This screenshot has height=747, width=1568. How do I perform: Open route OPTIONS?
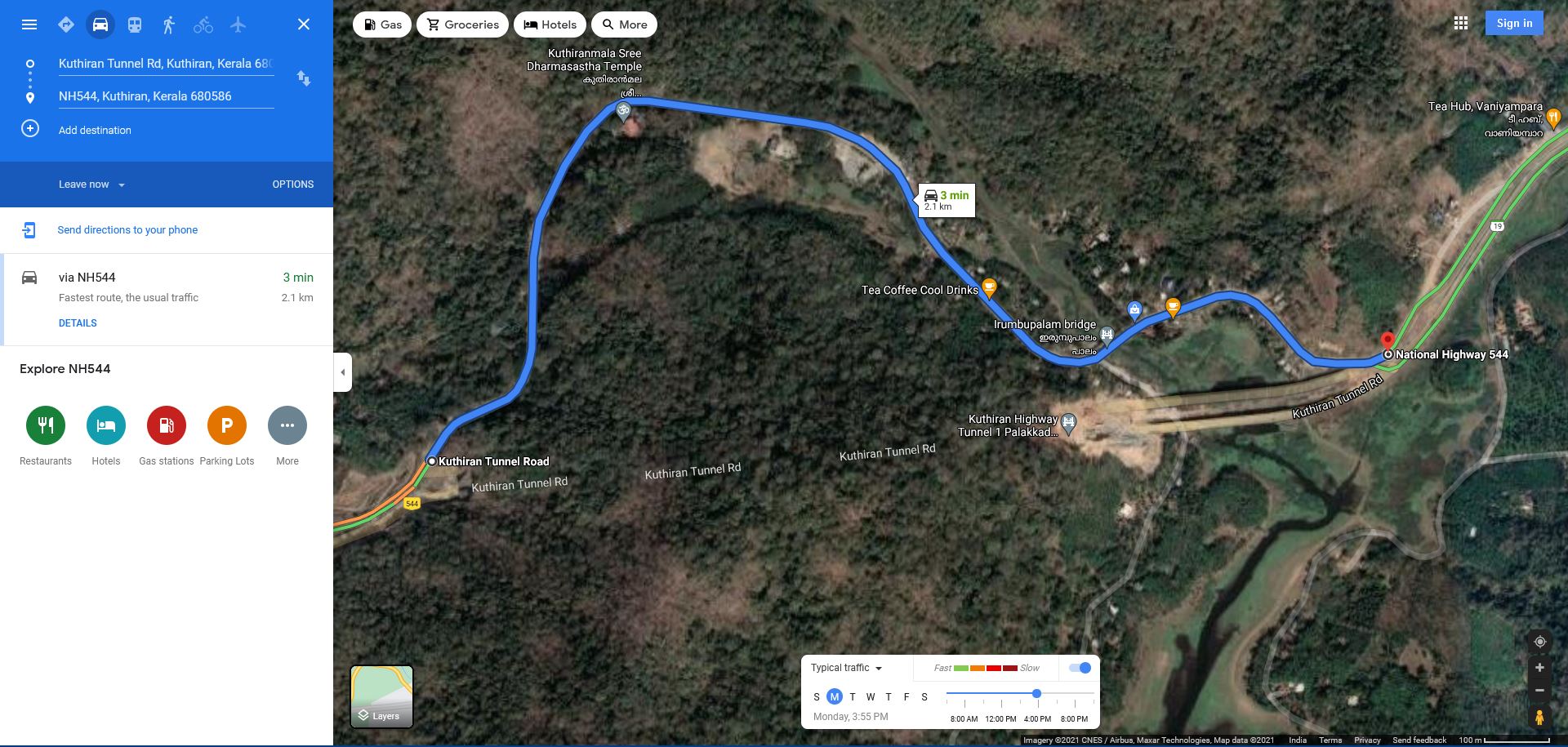(292, 185)
